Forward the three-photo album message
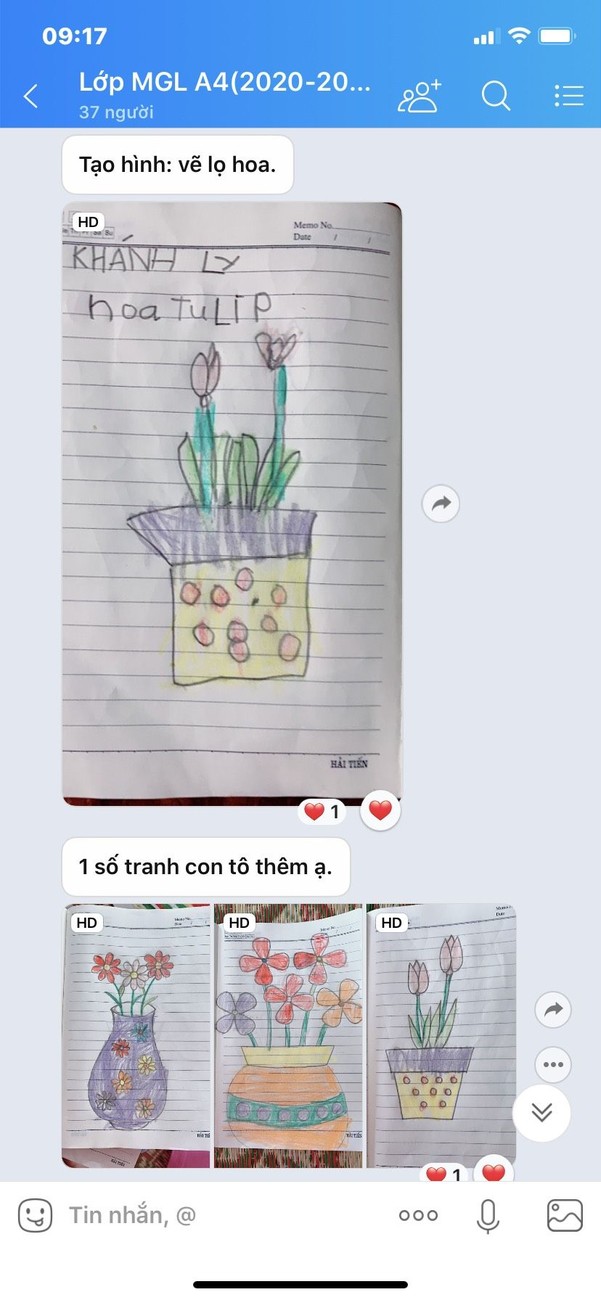The image size is (601, 1300). [x=553, y=1010]
